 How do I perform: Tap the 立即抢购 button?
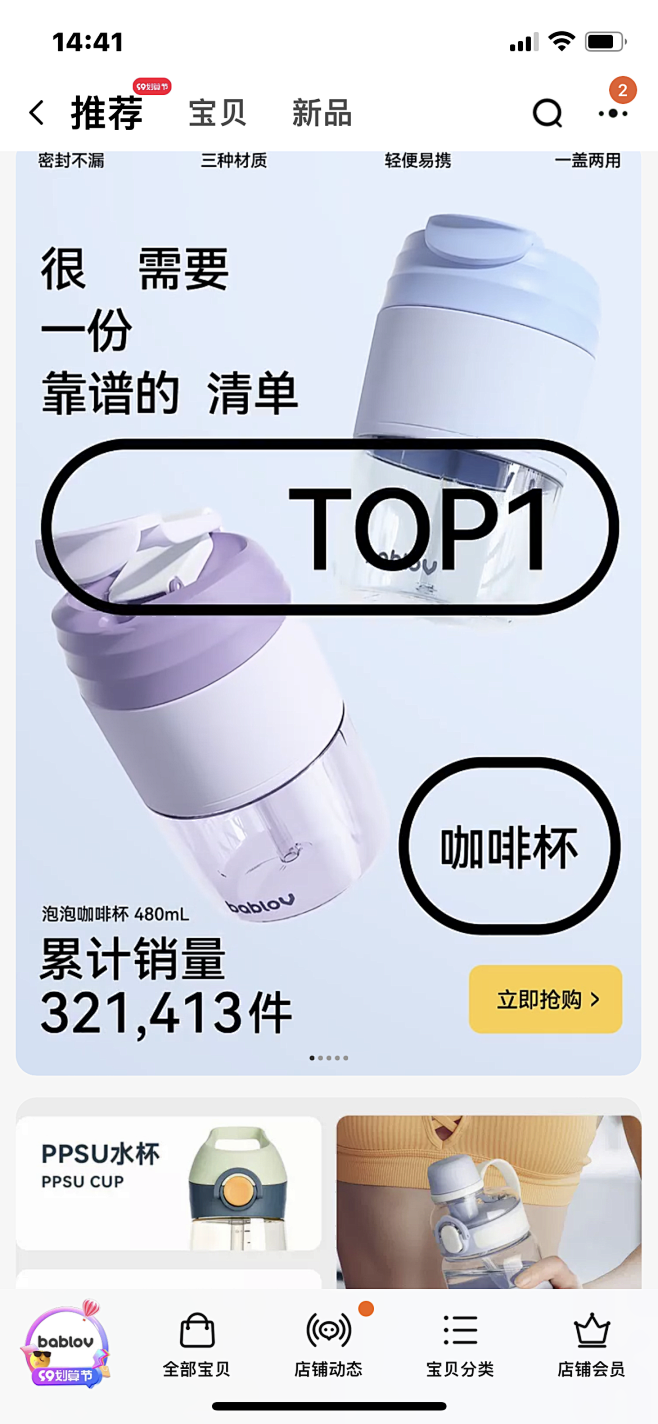tap(545, 999)
